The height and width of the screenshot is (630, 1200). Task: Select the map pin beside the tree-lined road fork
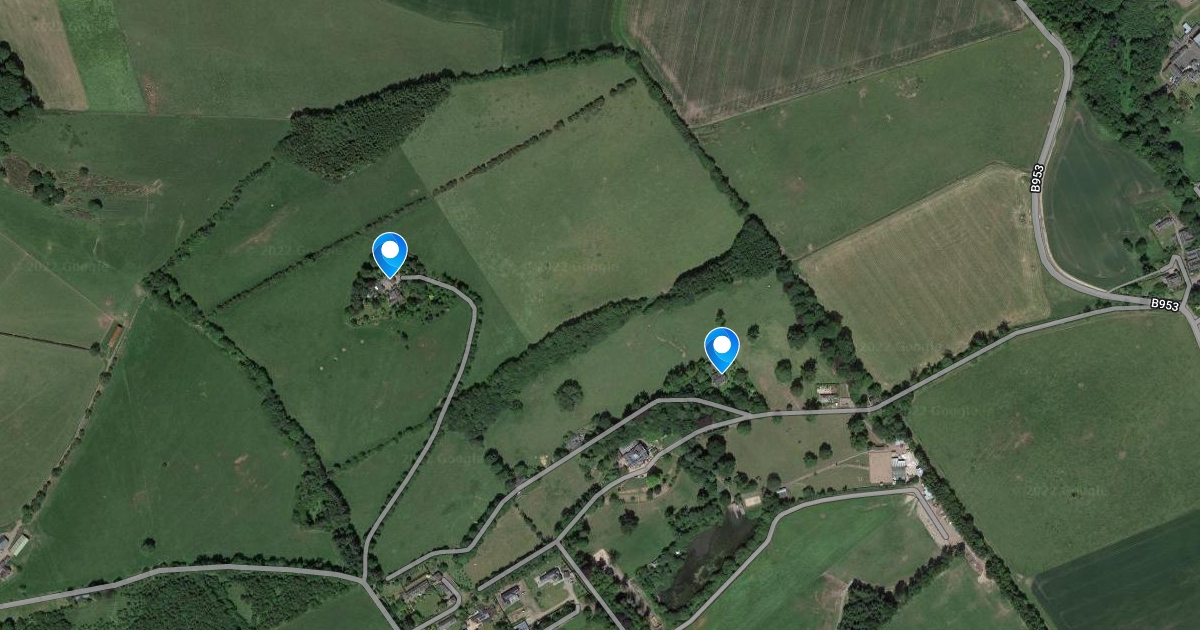(721, 348)
